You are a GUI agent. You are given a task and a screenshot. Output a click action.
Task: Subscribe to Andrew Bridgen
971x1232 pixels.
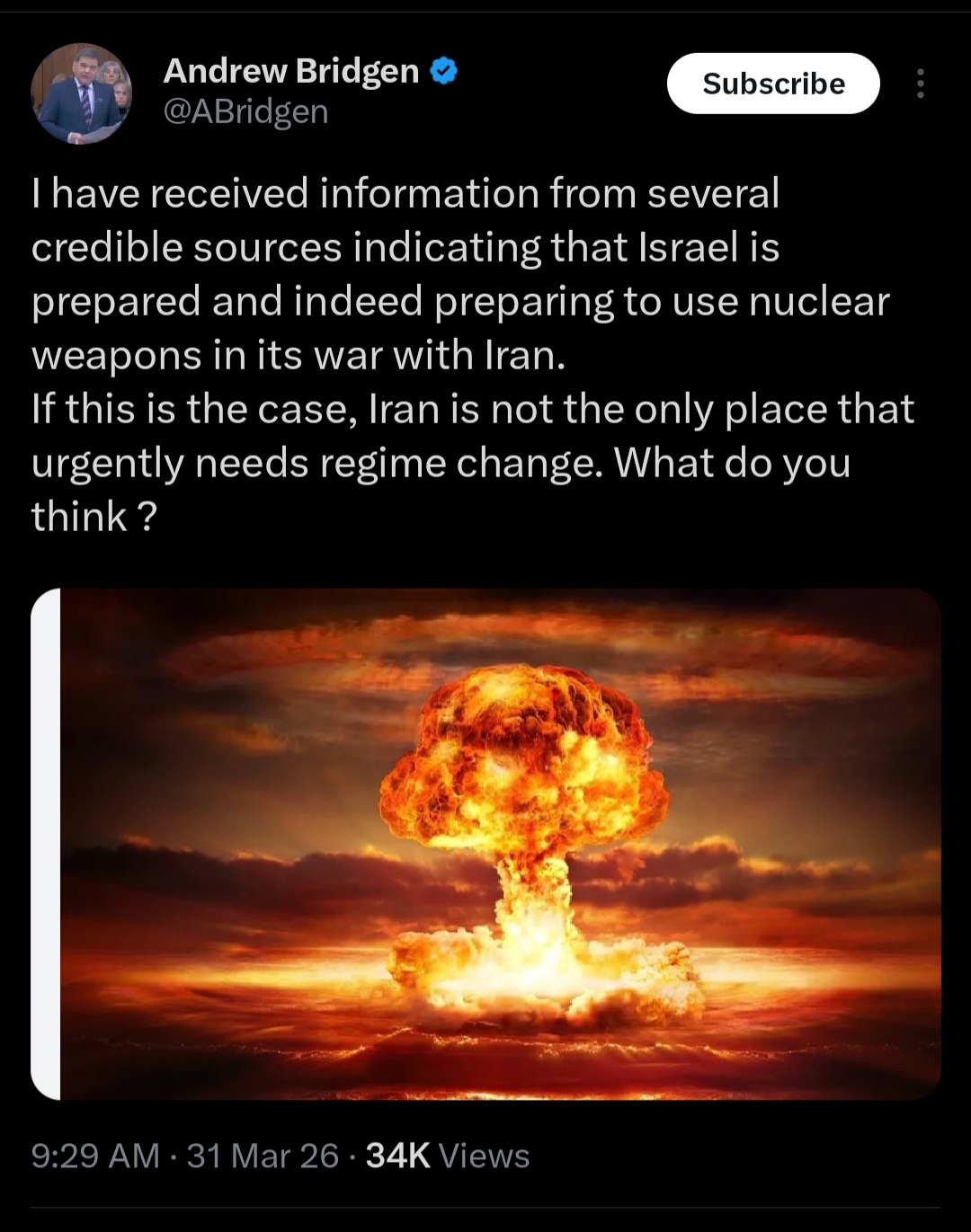772,84
